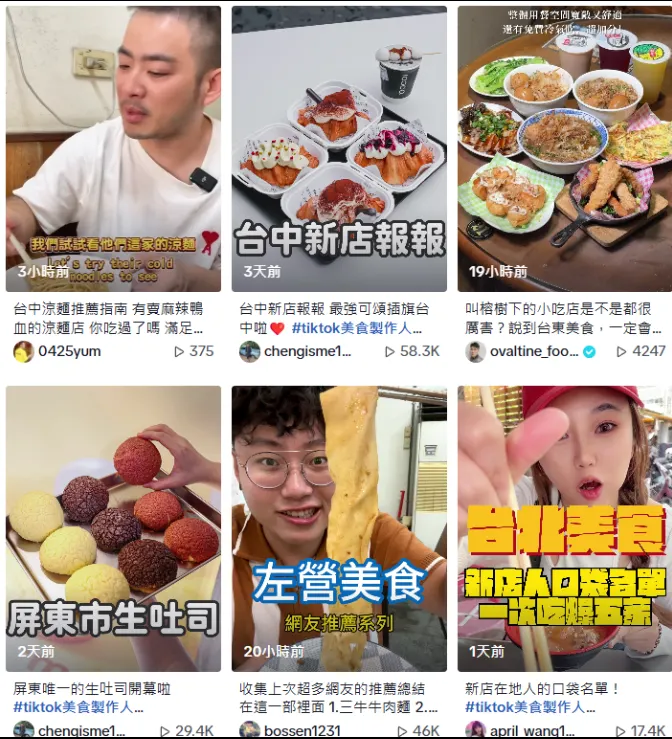Open the ovaltine_foo creator profile
This screenshot has width=672, height=739.
[x=532, y=351]
